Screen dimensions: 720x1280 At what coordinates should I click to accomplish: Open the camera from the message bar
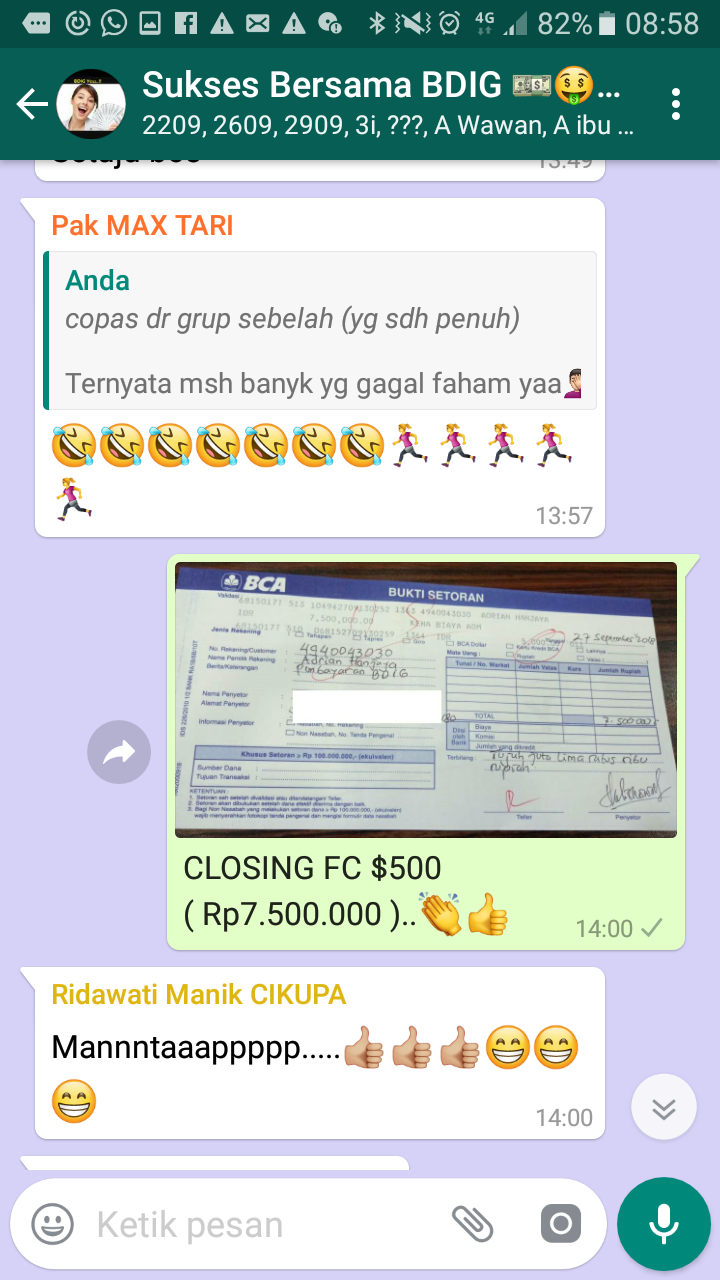(x=560, y=1224)
